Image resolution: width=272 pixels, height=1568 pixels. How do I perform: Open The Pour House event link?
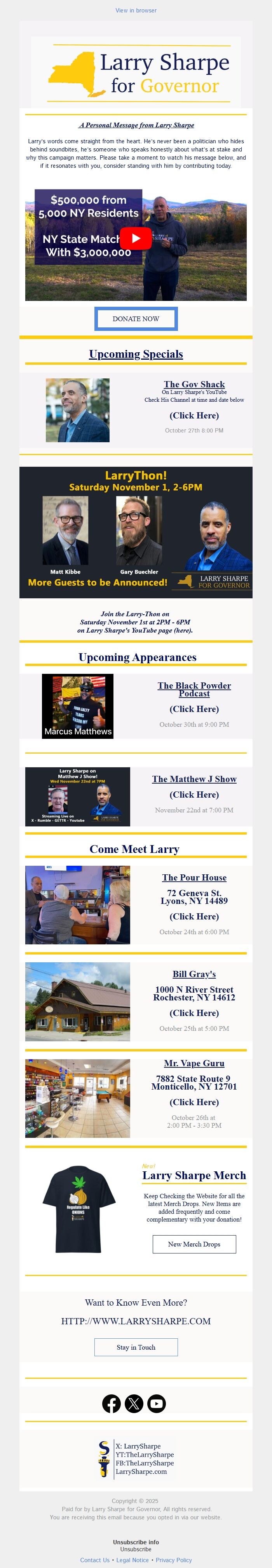tap(194, 877)
